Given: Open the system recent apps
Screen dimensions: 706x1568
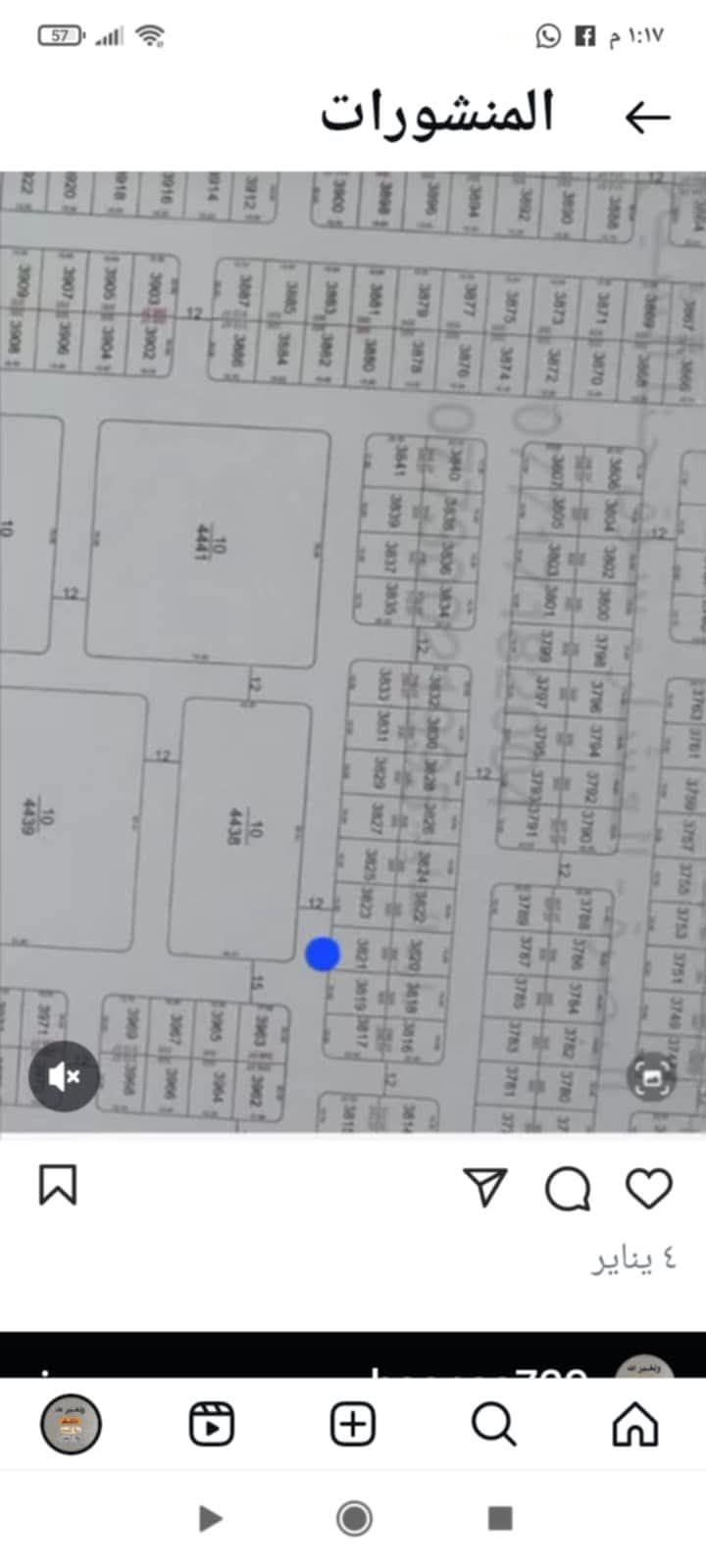Looking at the screenshot, I should point(500,1518).
